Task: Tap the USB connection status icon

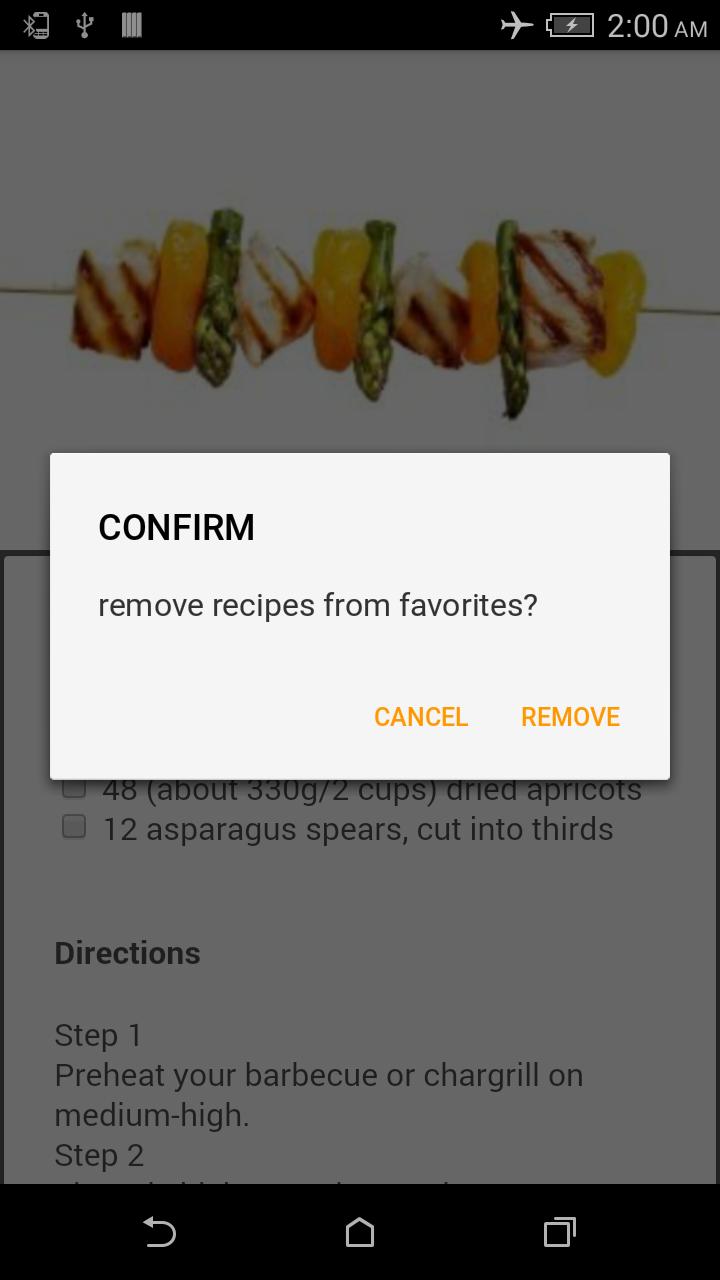Action: tap(86, 25)
